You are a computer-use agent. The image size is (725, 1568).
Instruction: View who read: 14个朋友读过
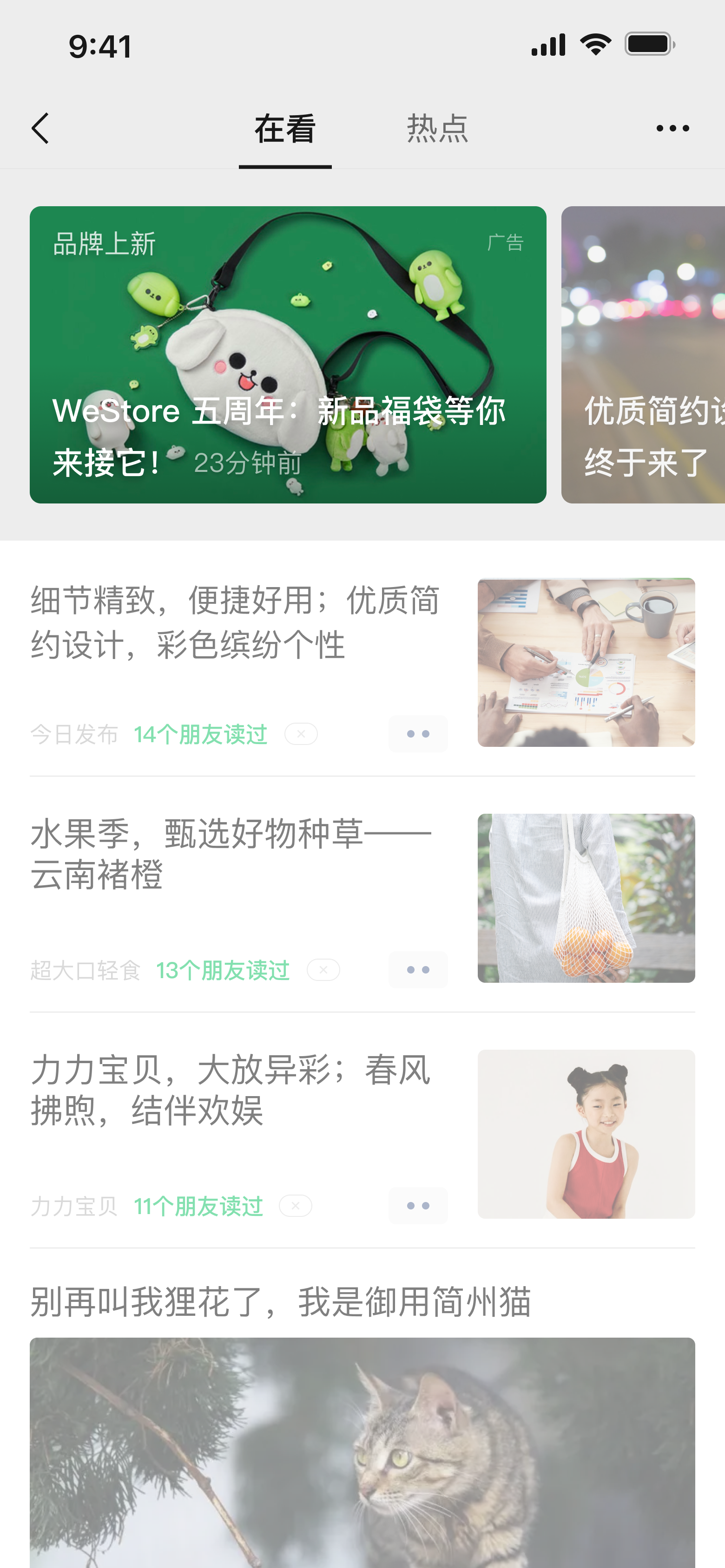pos(200,735)
